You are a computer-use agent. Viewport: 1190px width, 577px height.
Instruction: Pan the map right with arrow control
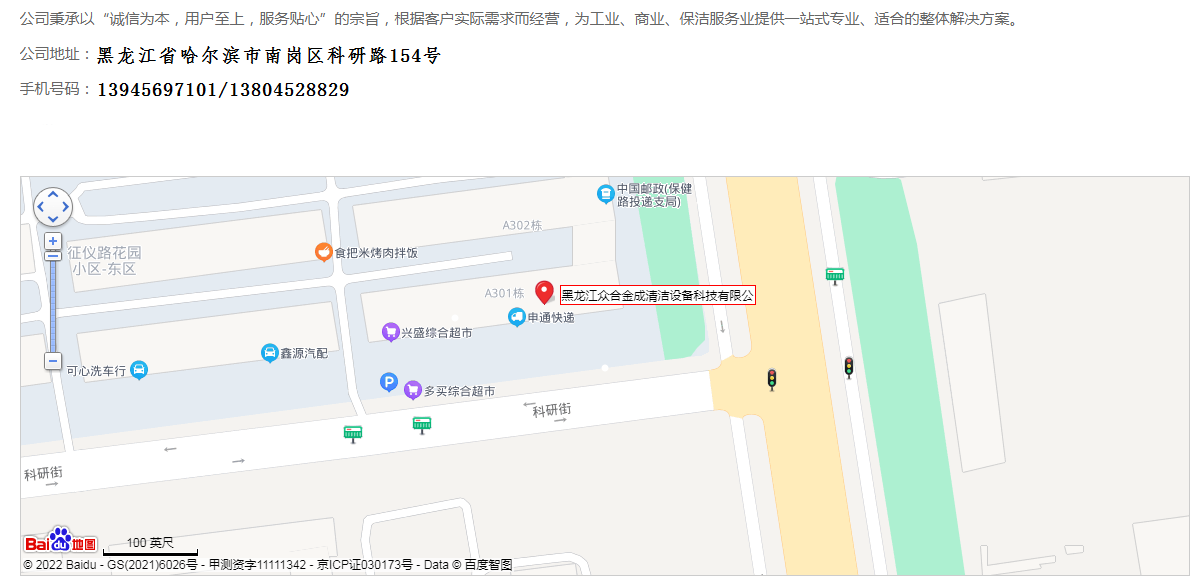(66, 207)
